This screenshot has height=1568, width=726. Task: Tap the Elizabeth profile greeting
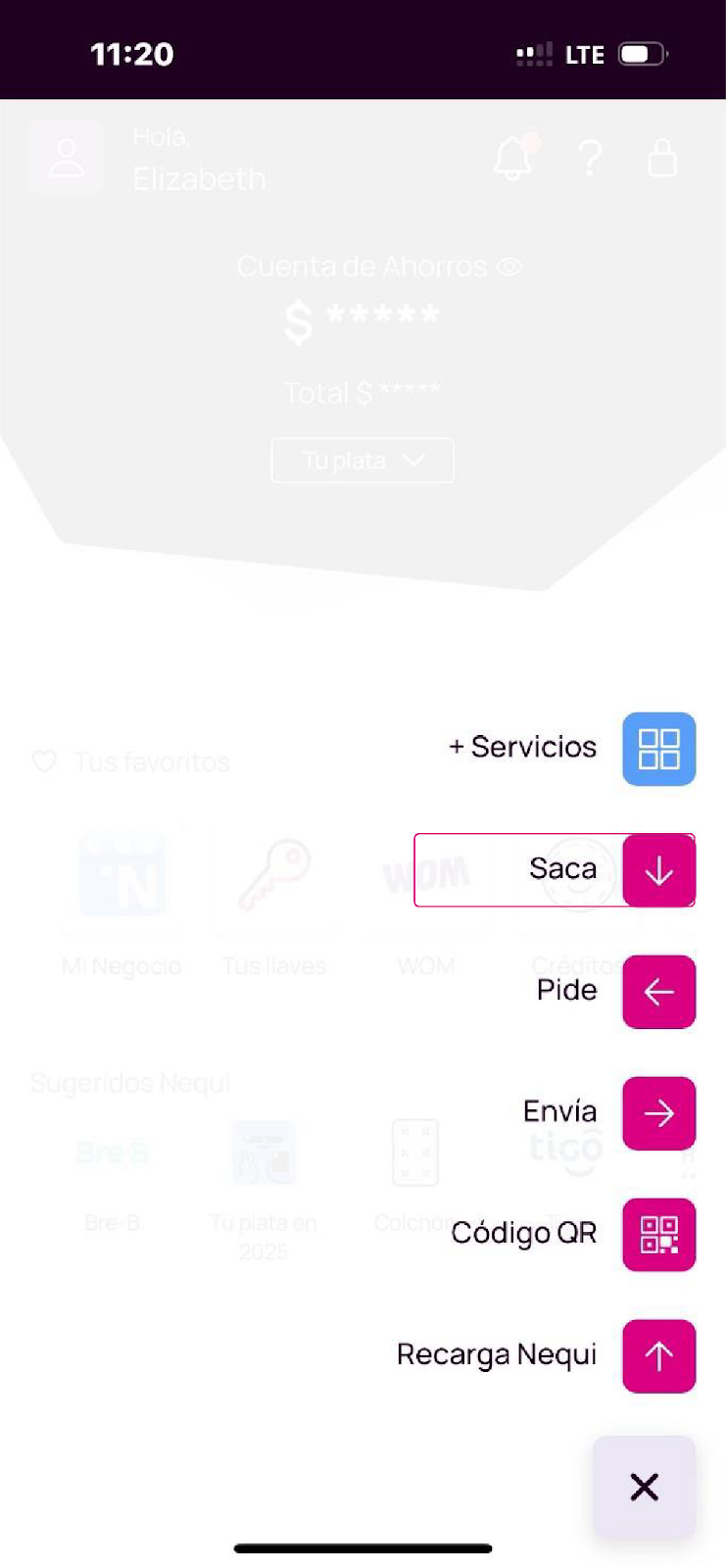199,178
